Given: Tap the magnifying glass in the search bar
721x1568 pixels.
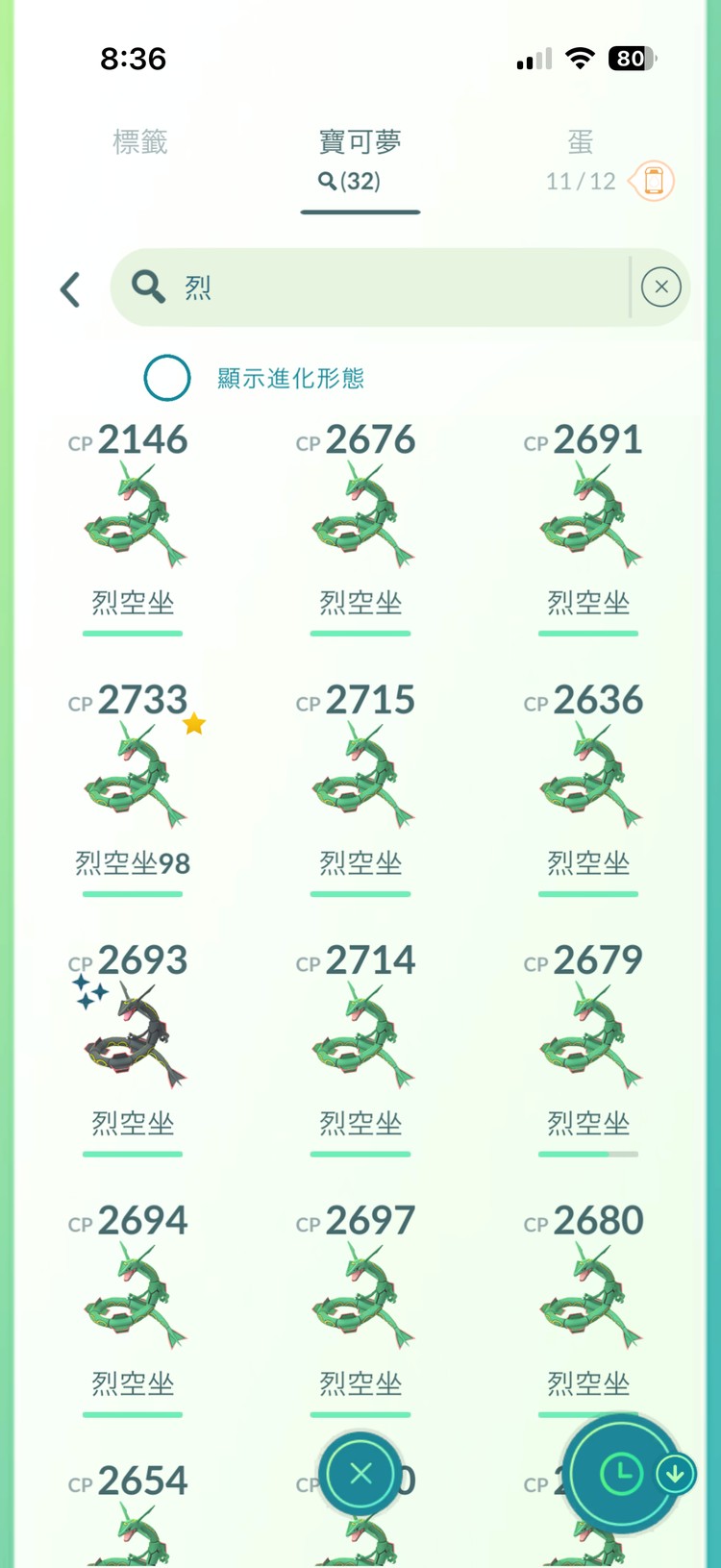Looking at the screenshot, I should 146,287.
